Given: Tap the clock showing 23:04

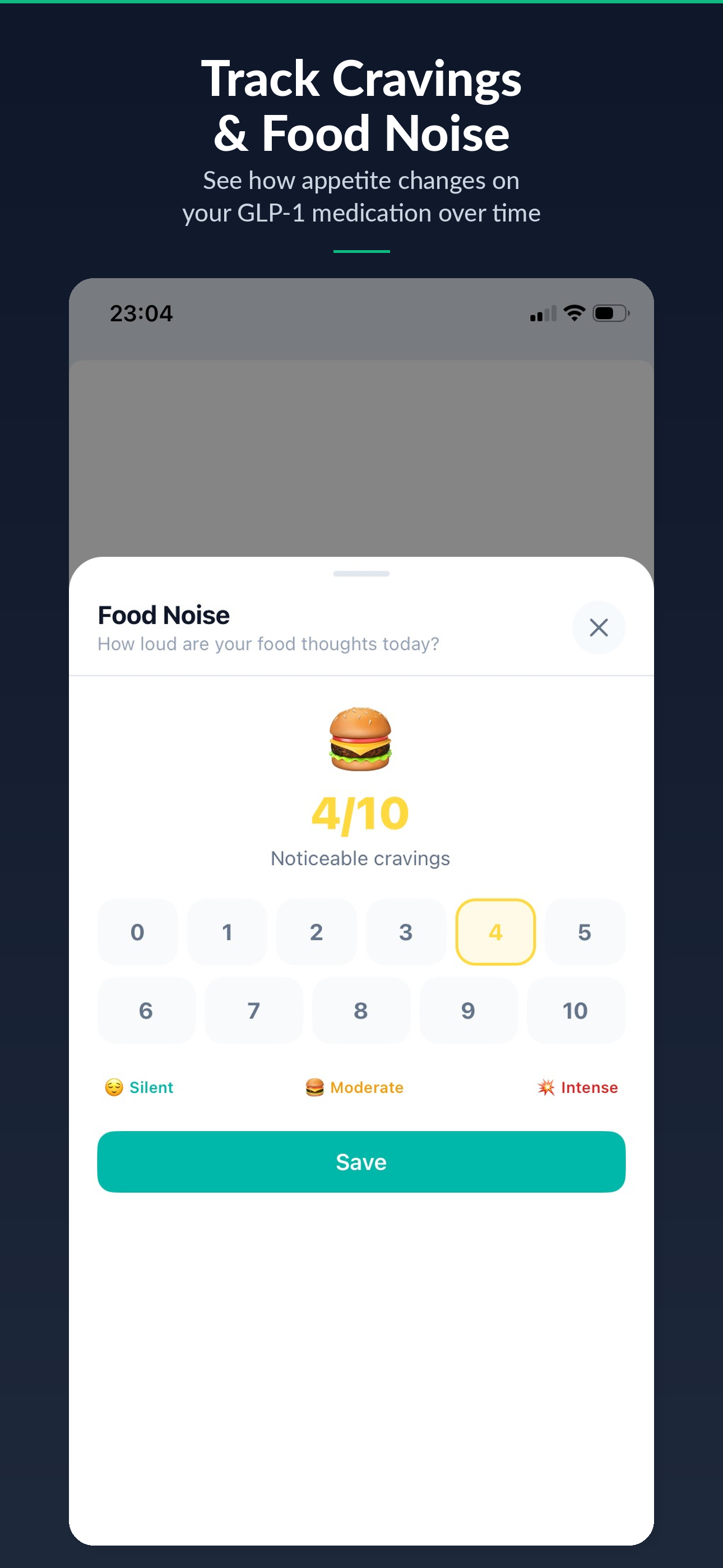Looking at the screenshot, I should tap(141, 313).
